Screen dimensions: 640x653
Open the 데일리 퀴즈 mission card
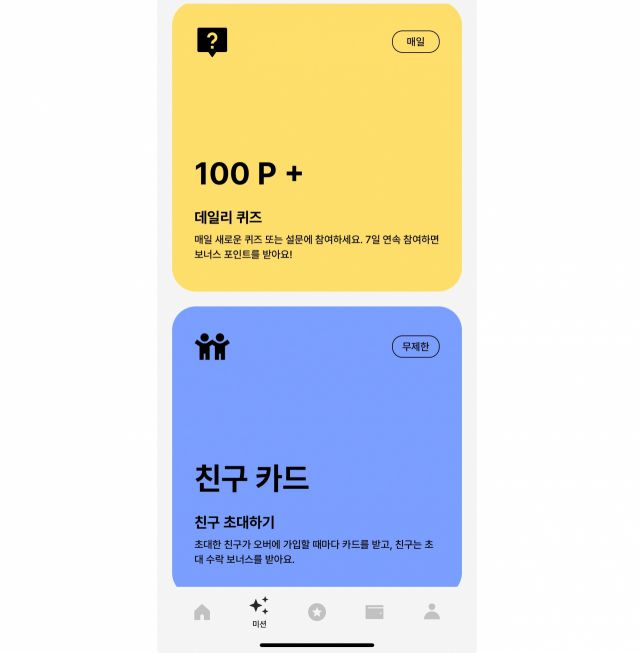(x=316, y=150)
